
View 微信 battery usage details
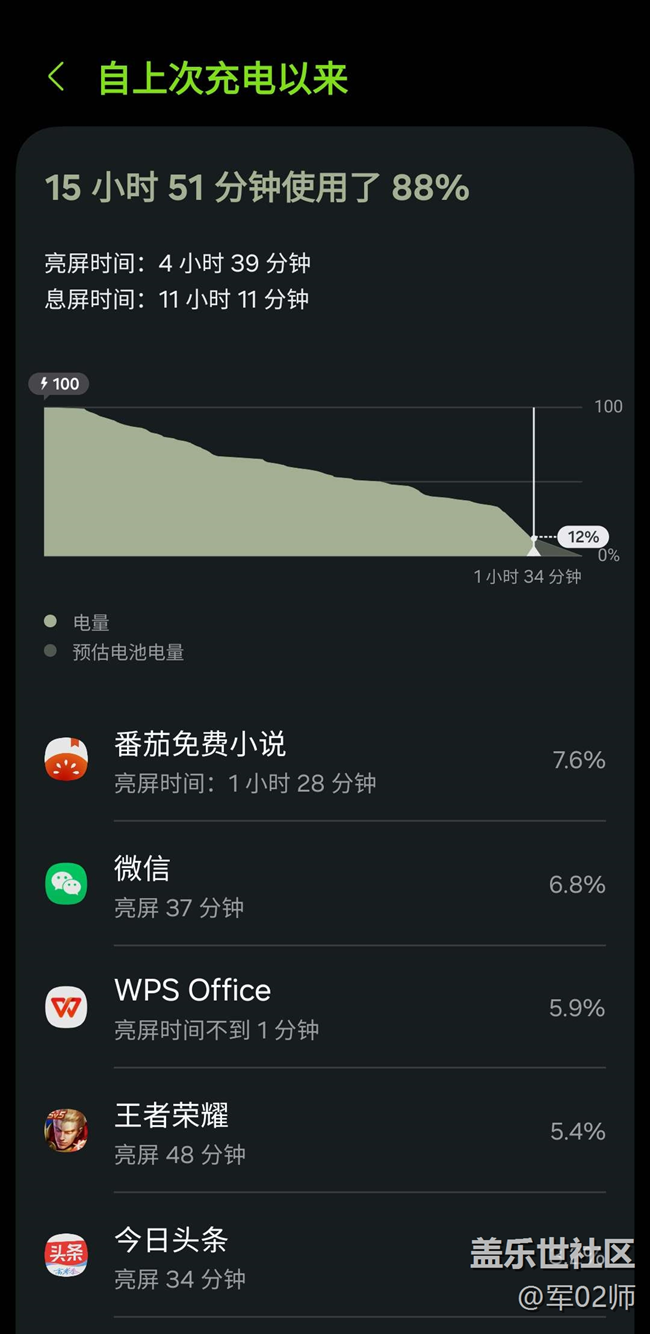click(x=324, y=885)
